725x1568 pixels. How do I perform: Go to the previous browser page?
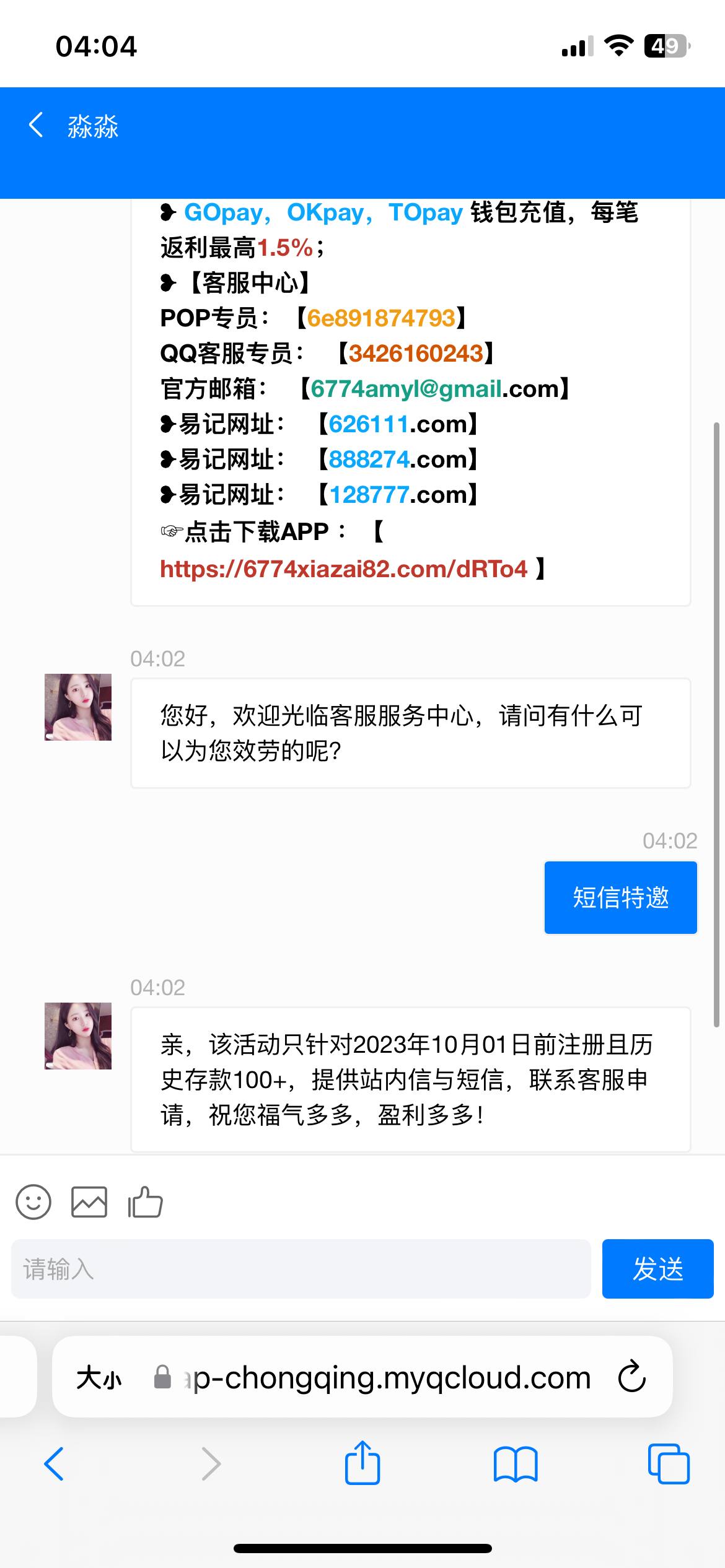[55, 1464]
